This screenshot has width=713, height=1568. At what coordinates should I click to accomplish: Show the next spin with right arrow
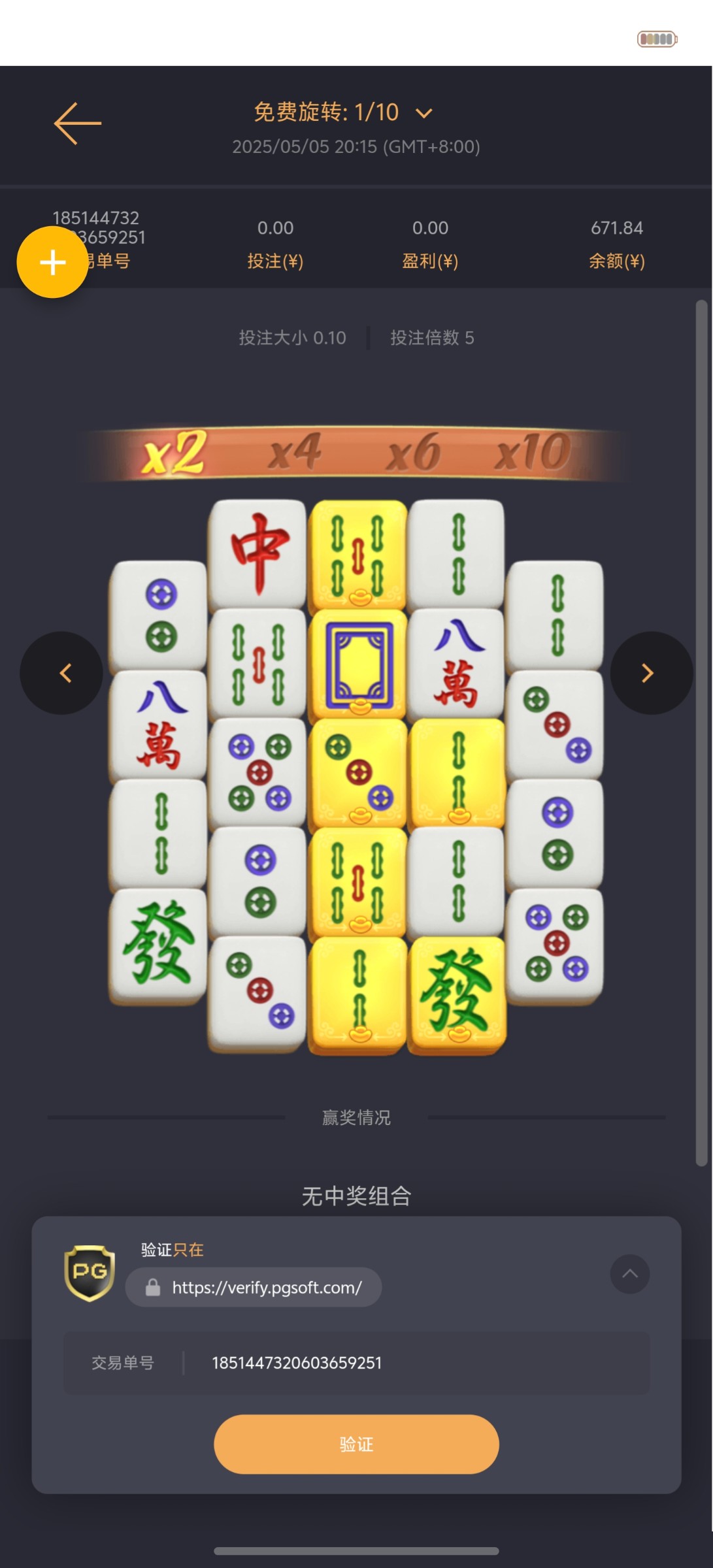tap(651, 673)
